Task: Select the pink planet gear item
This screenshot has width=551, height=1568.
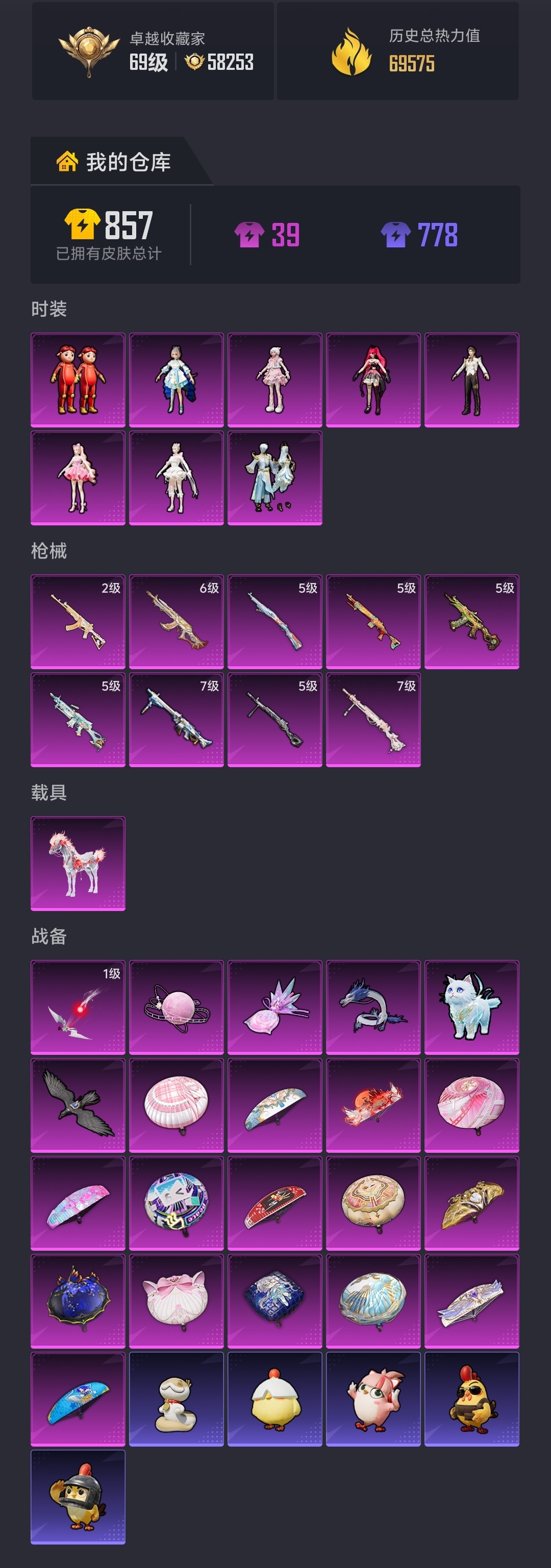Action: [x=177, y=1007]
